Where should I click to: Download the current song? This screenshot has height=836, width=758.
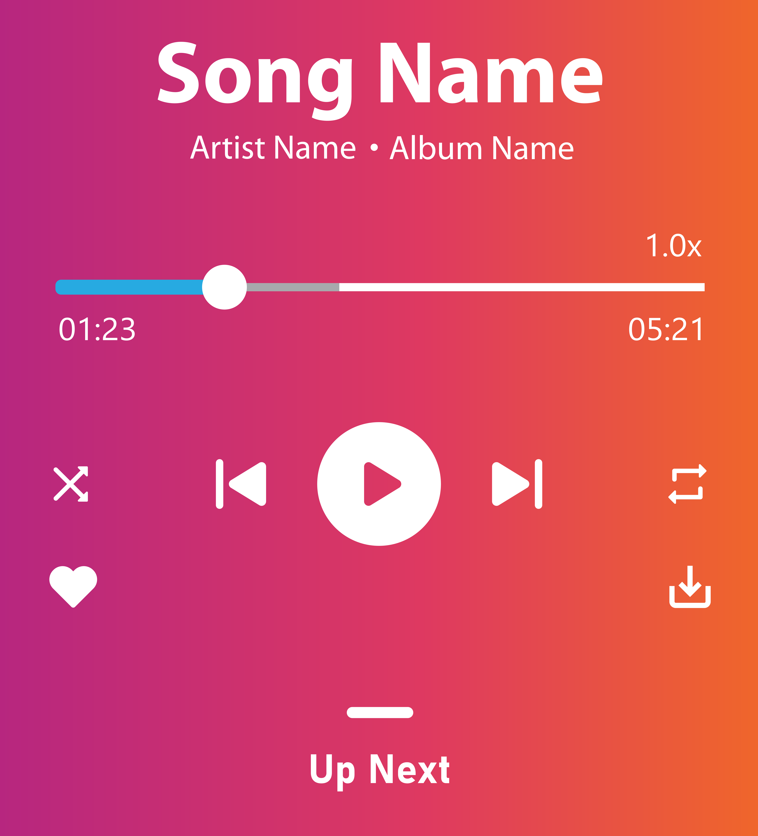[689, 587]
